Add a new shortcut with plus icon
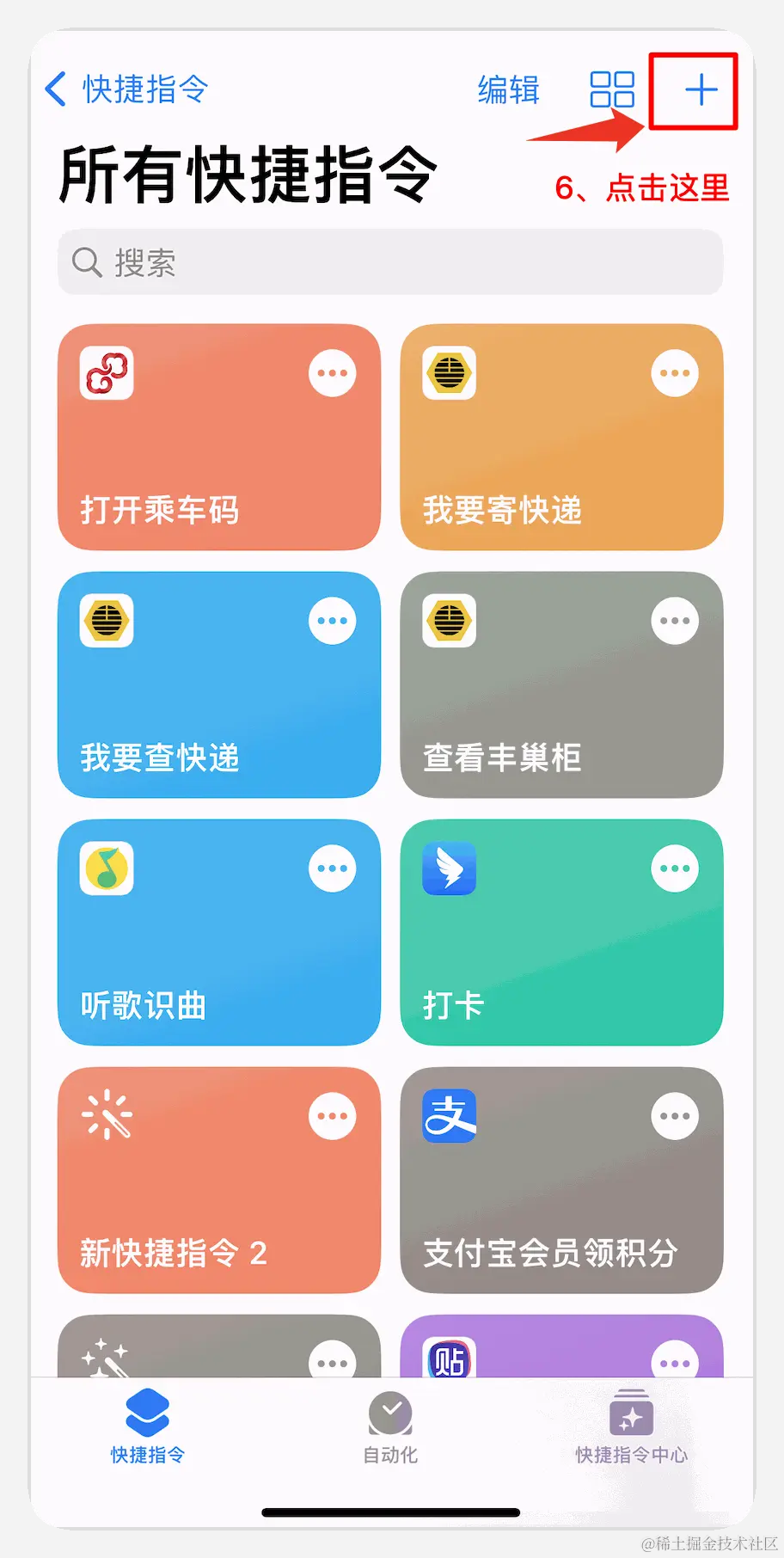This screenshot has width=784, height=1558. click(x=701, y=89)
